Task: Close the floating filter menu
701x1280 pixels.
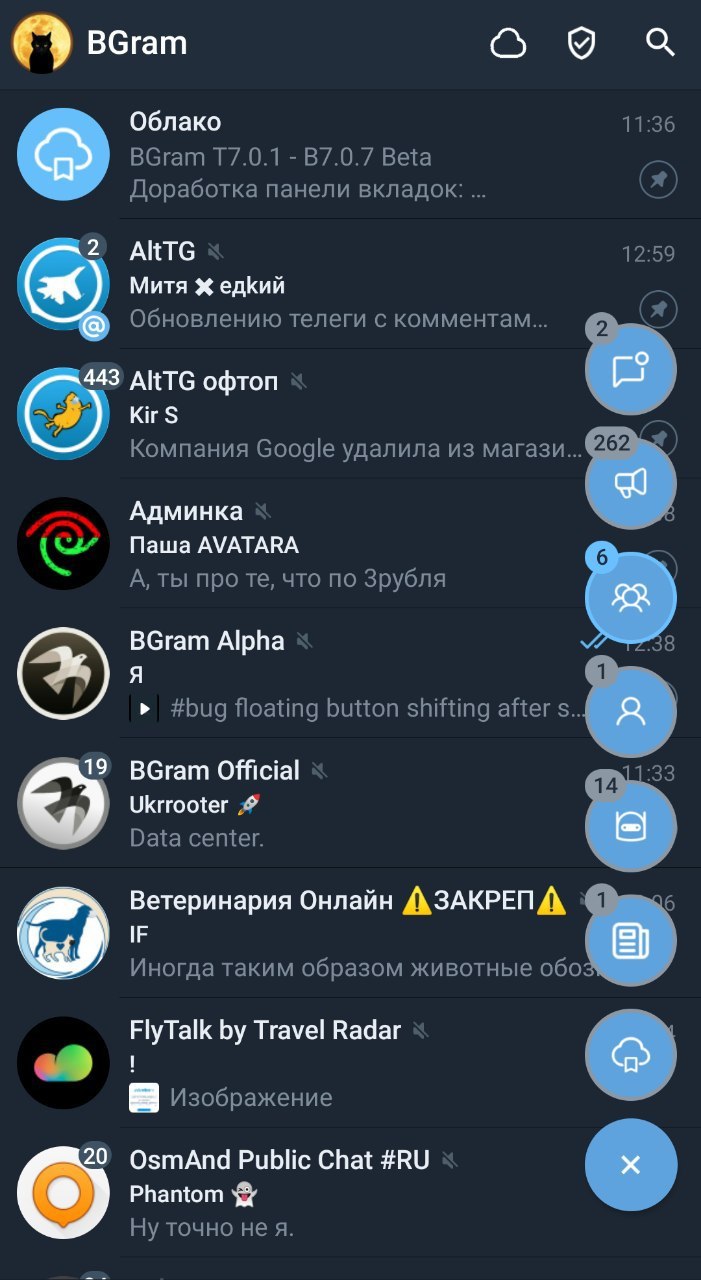Action: pyautogui.click(x=630, y=1165)
